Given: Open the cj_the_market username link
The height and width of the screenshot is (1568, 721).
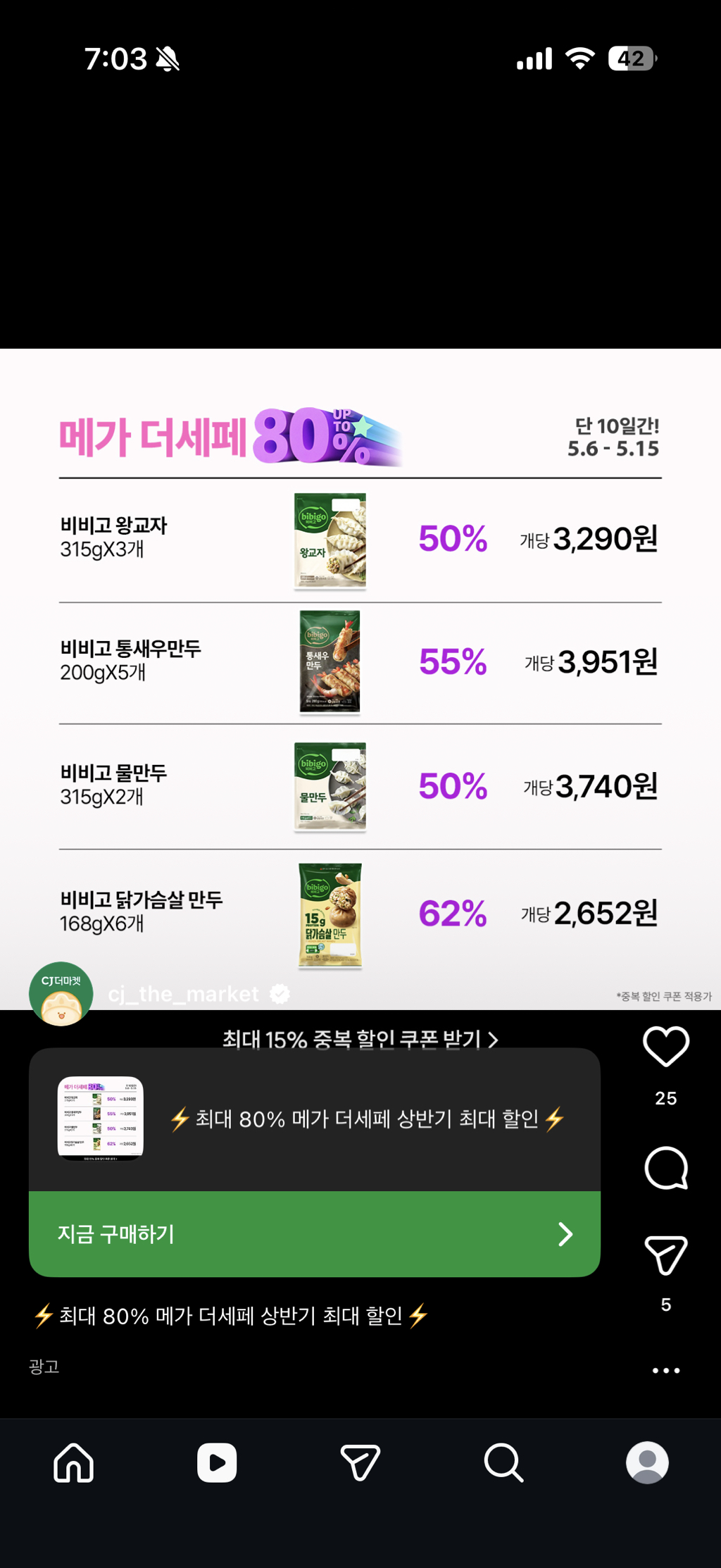Looking at the screenshot, I should (183, 994).
